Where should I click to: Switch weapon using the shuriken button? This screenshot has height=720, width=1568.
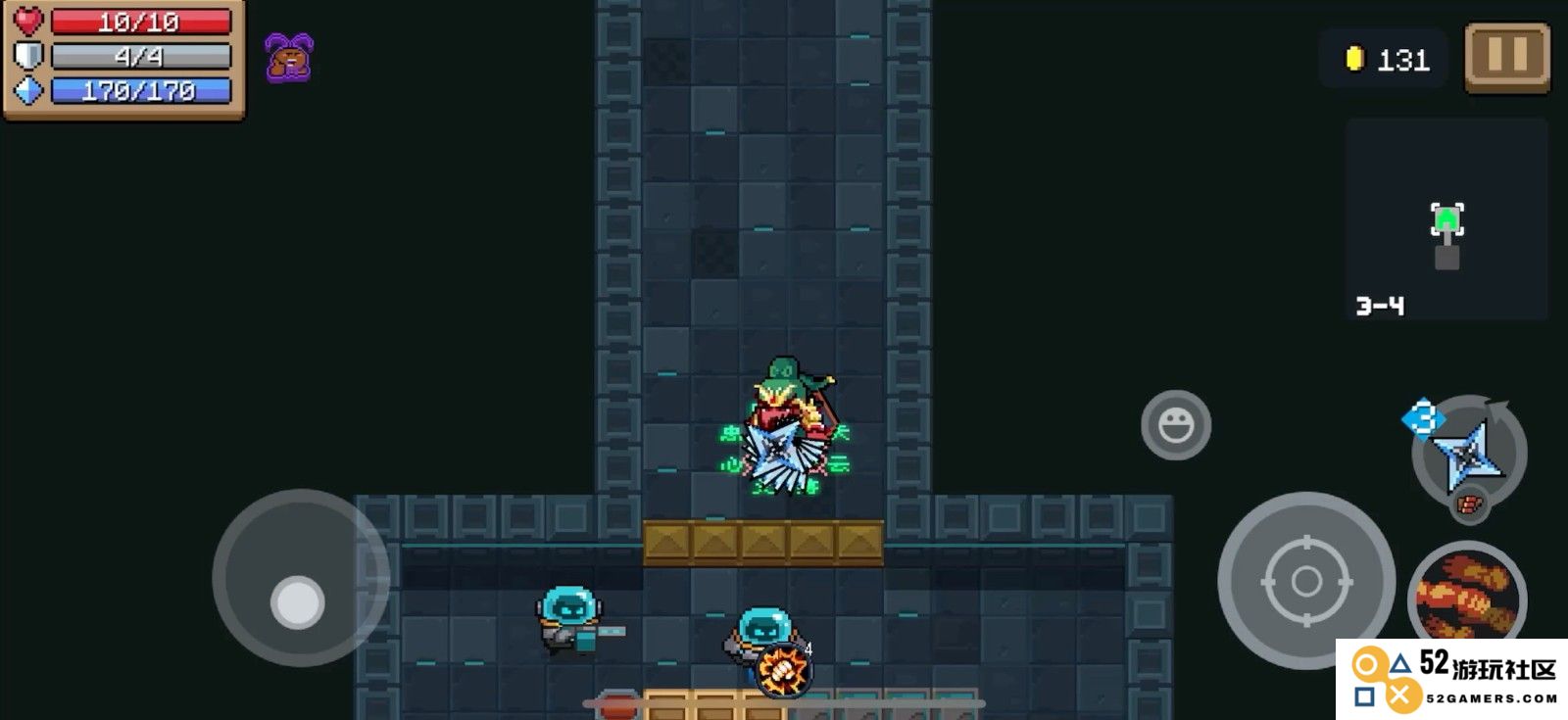click(1468, 455)
